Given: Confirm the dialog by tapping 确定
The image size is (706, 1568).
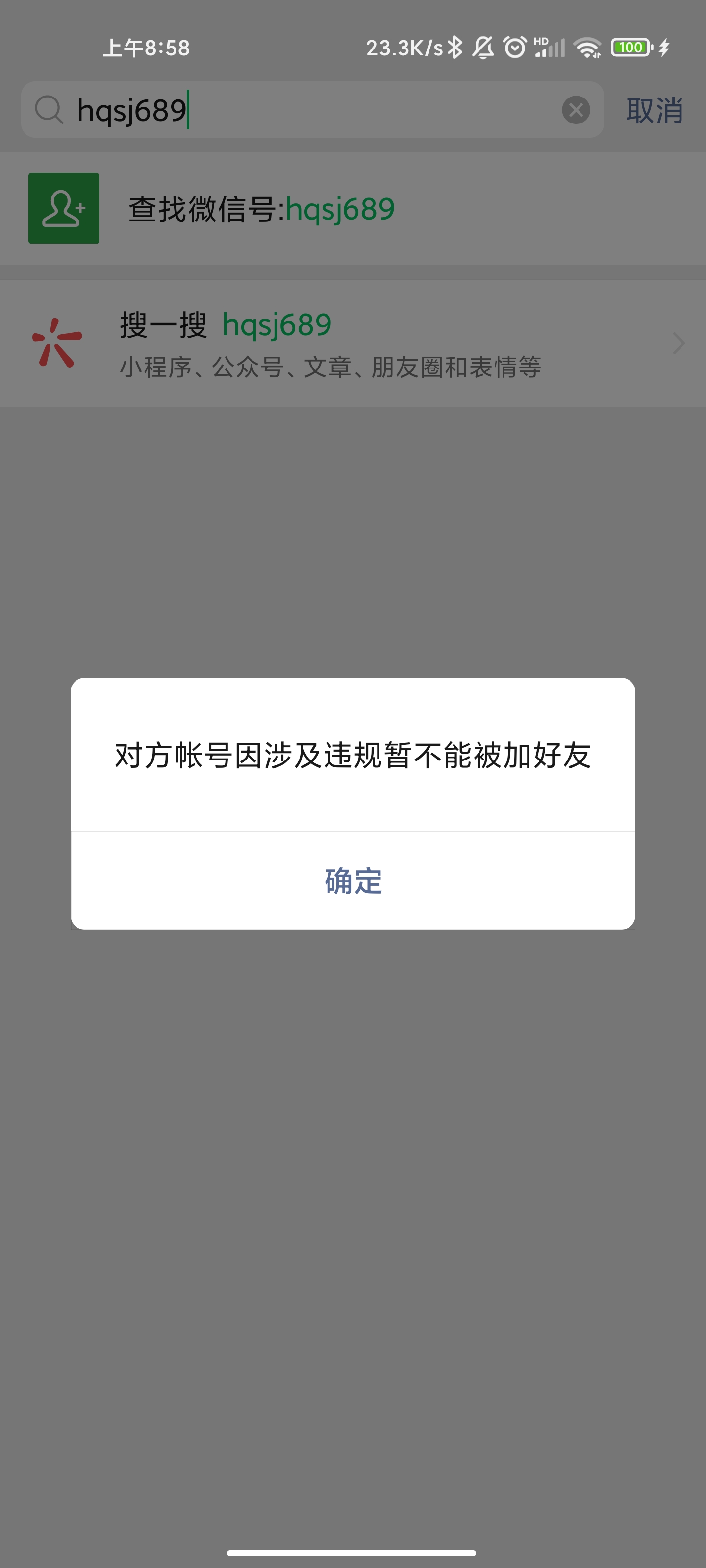Looking at the screenshot, I should [353, 881].
